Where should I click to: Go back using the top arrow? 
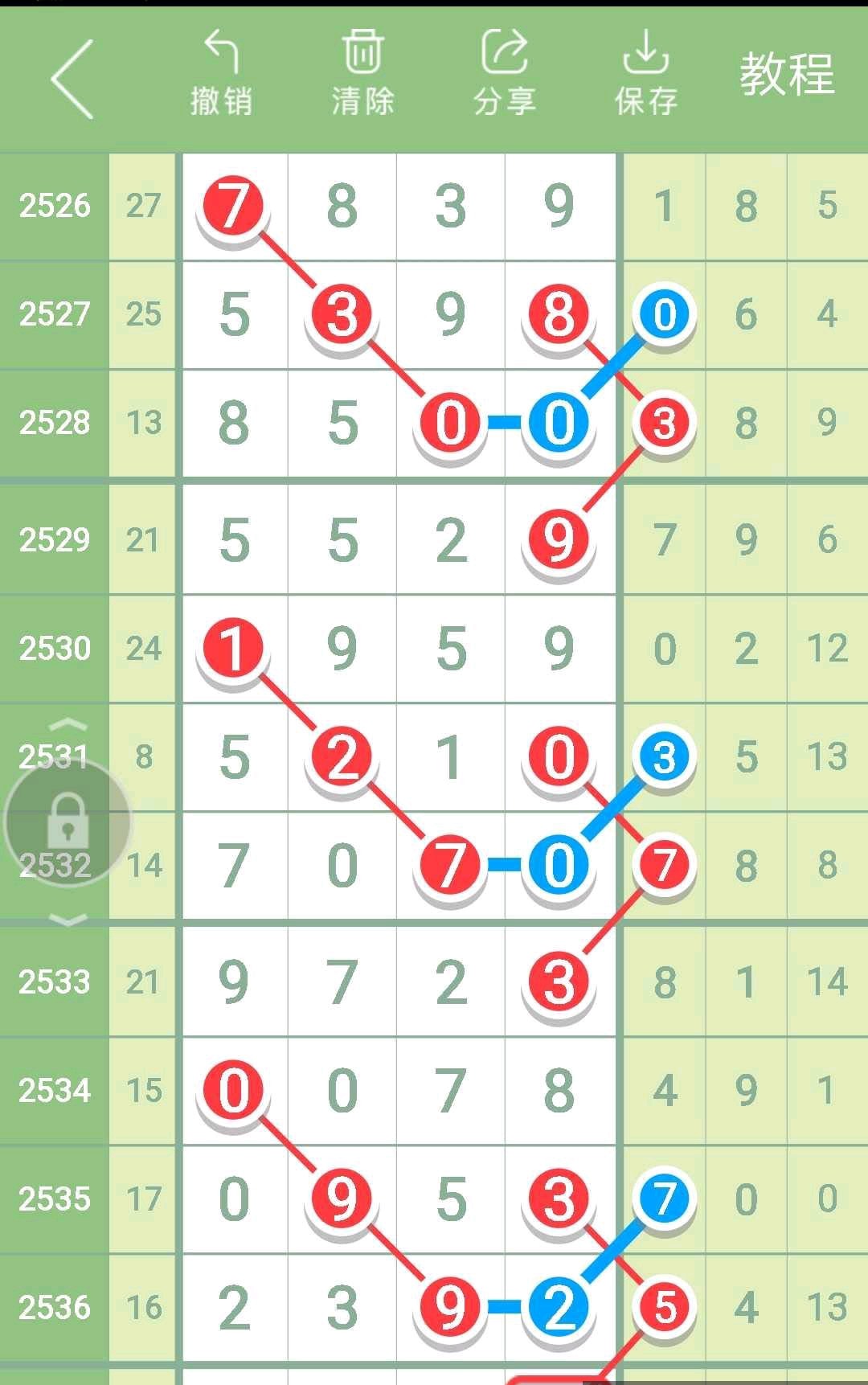72,79
